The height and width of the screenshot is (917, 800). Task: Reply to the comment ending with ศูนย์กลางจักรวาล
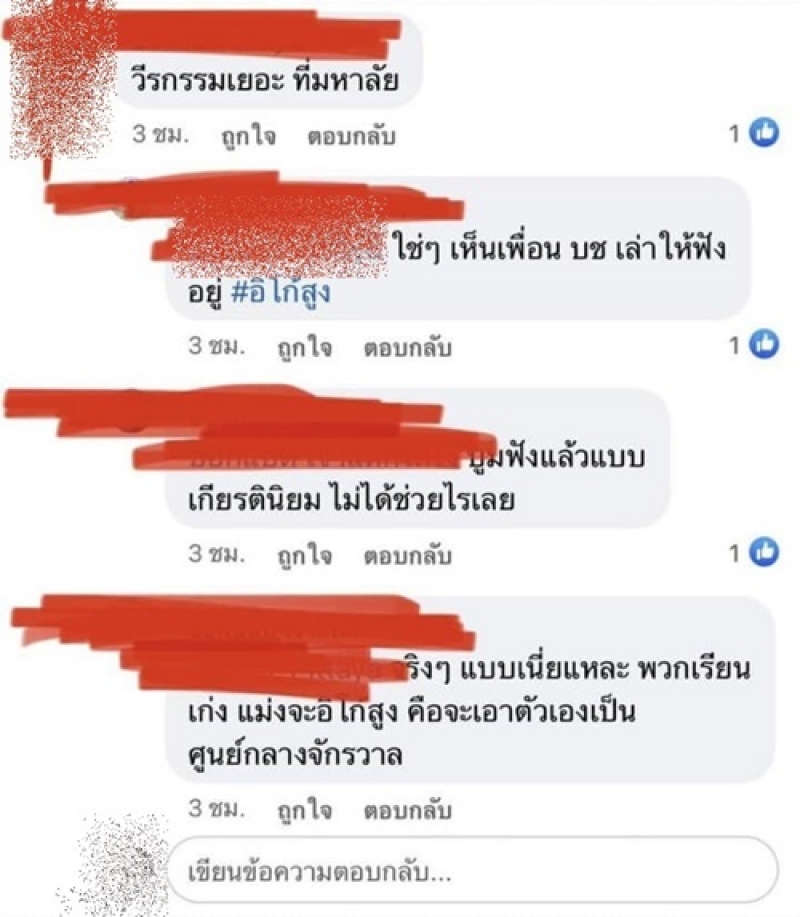pyautogui.click(x=407, y=807)
